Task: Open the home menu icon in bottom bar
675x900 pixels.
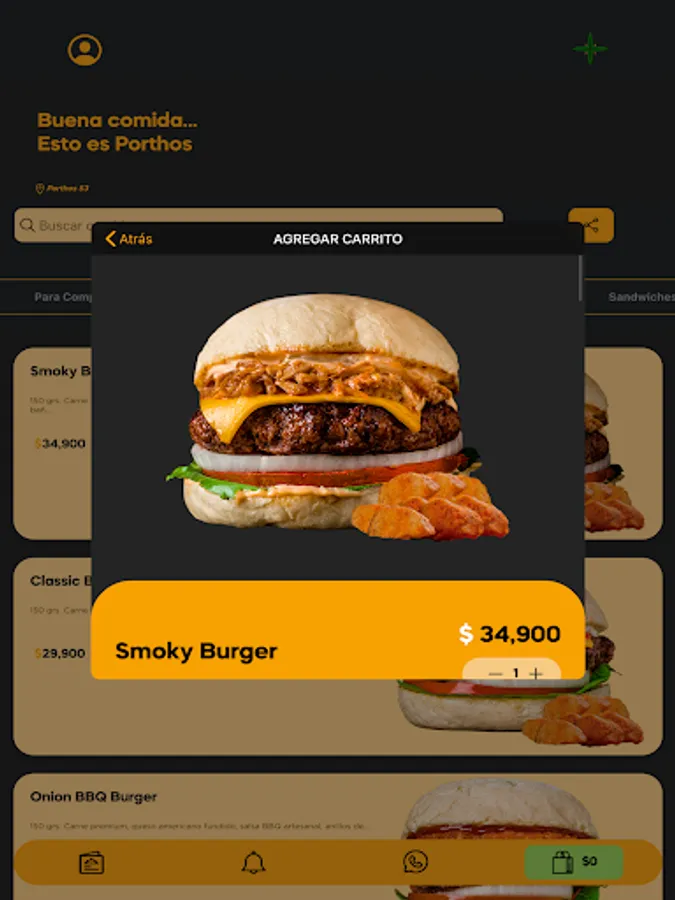Action: pyautogui.click(x=91, y=862)
